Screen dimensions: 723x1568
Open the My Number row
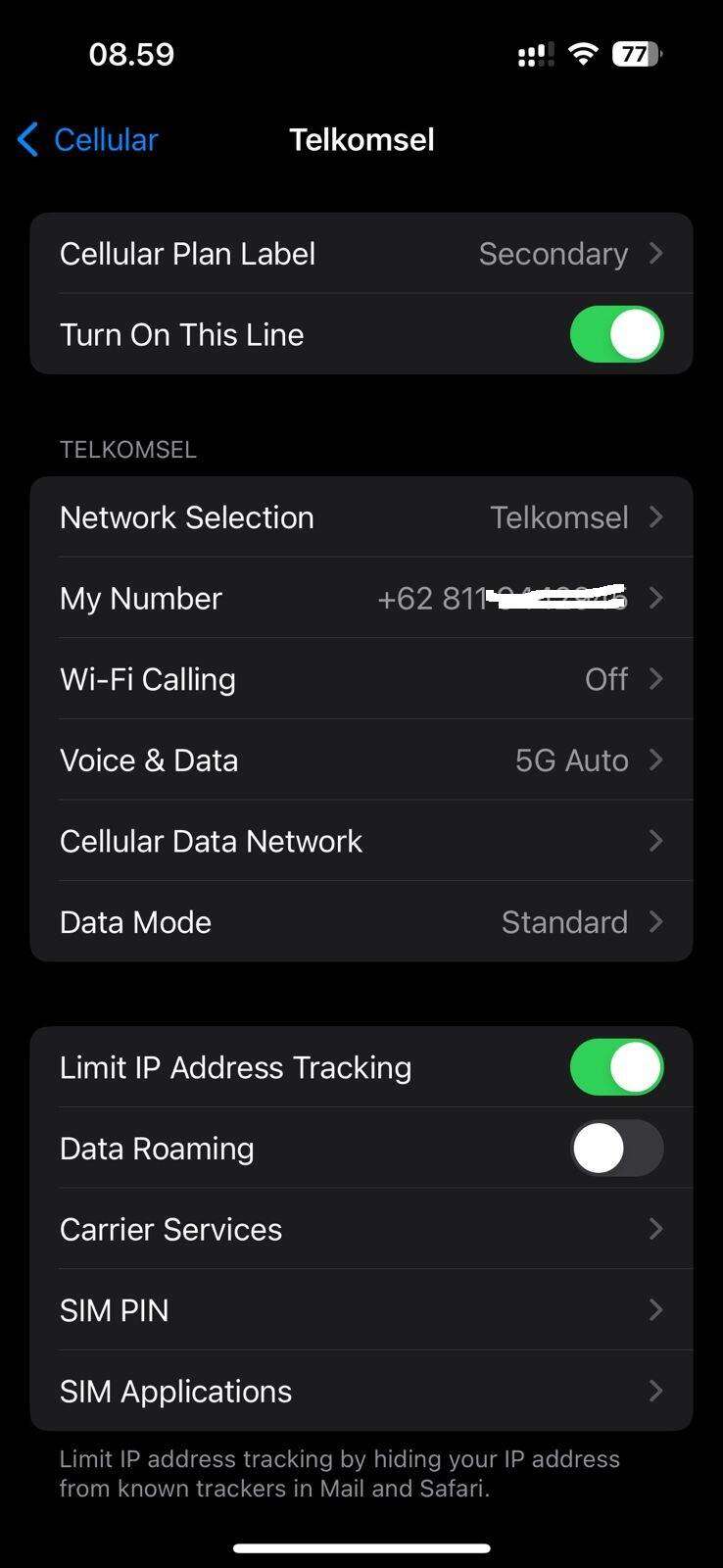pyautogui.click(x=361, y=598)
